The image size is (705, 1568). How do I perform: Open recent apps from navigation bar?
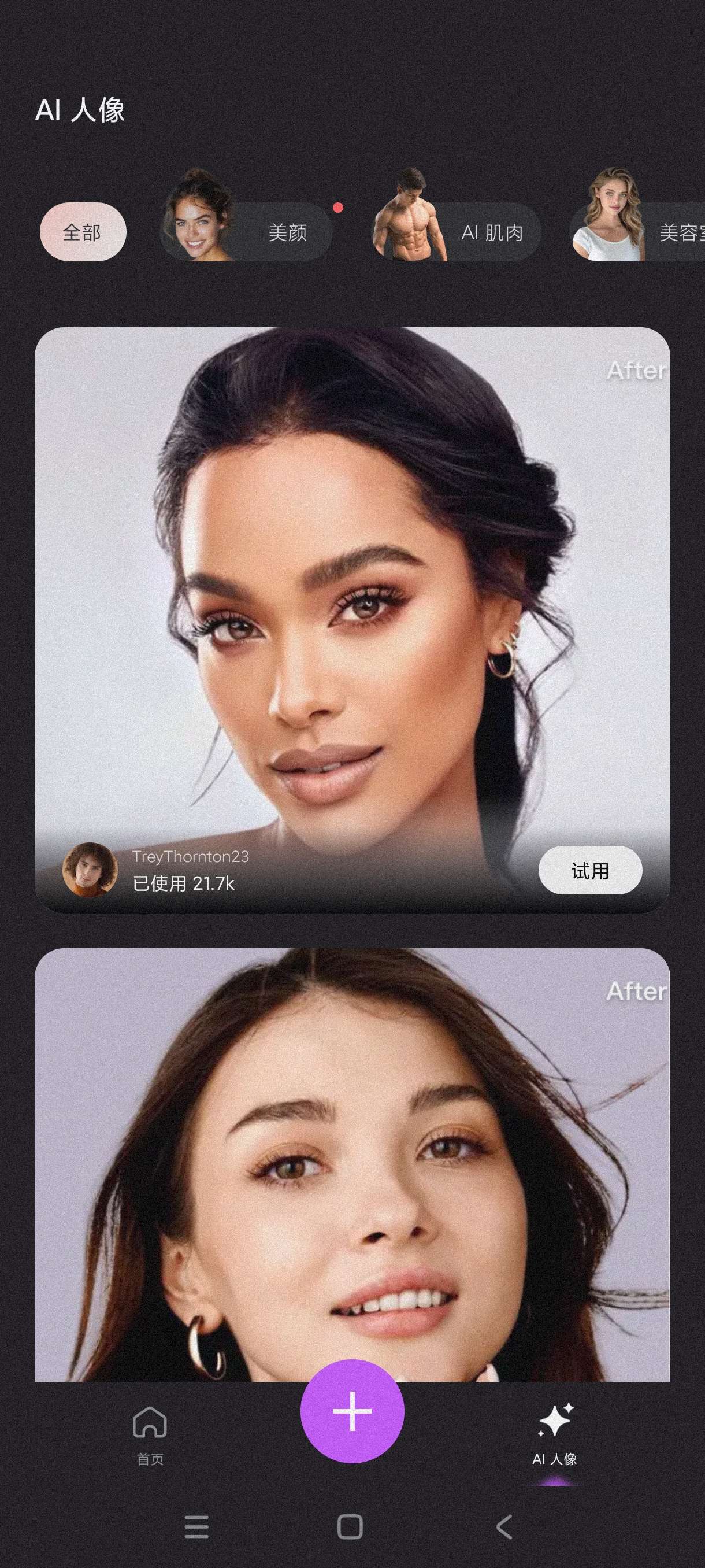(x=196, y=1526)
